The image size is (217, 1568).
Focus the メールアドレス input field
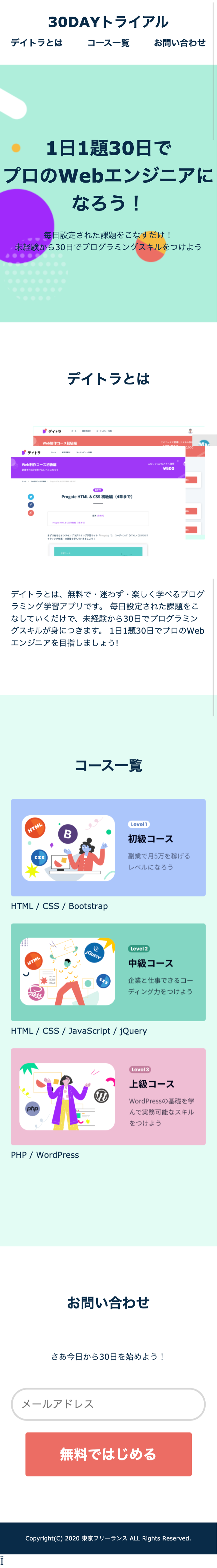pyautogui.click(x=108, y=1404)
